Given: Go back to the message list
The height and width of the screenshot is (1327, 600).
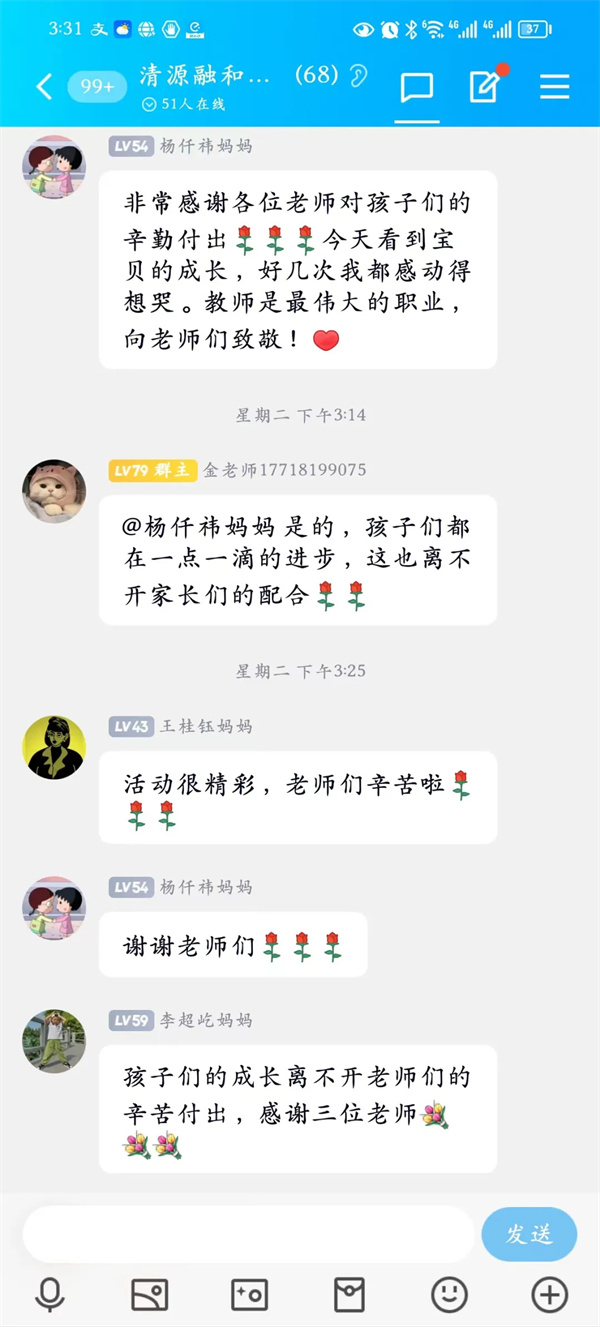Looking at the screenshot, I should coord(43,87).
